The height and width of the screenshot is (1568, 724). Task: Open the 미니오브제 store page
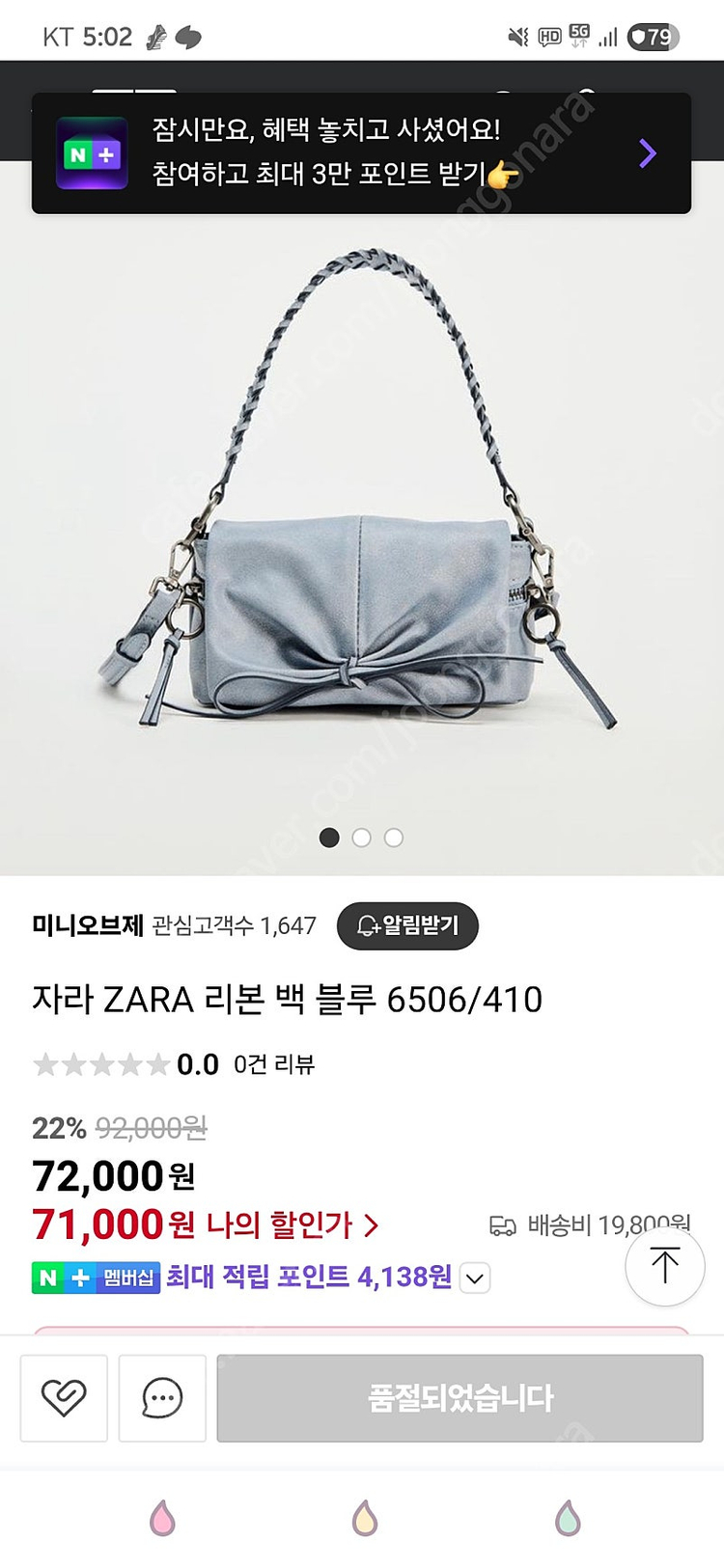[x=88, y=925]
